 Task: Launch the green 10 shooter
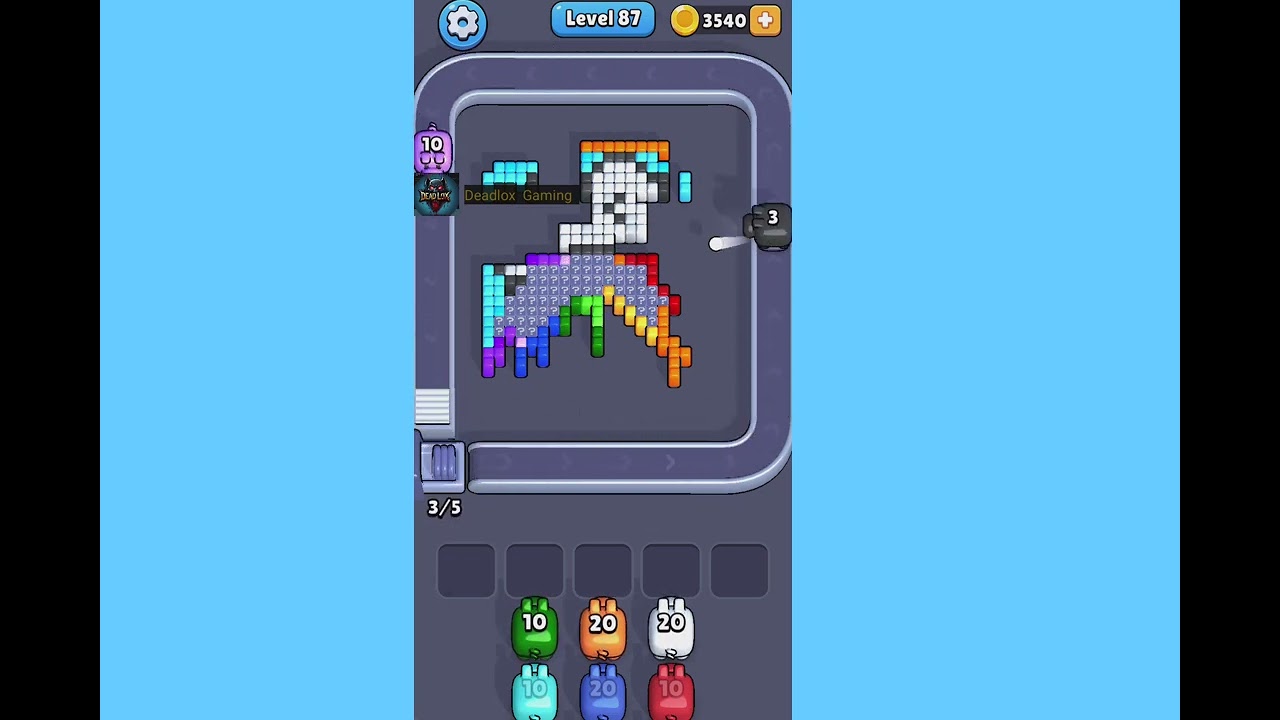535,627
